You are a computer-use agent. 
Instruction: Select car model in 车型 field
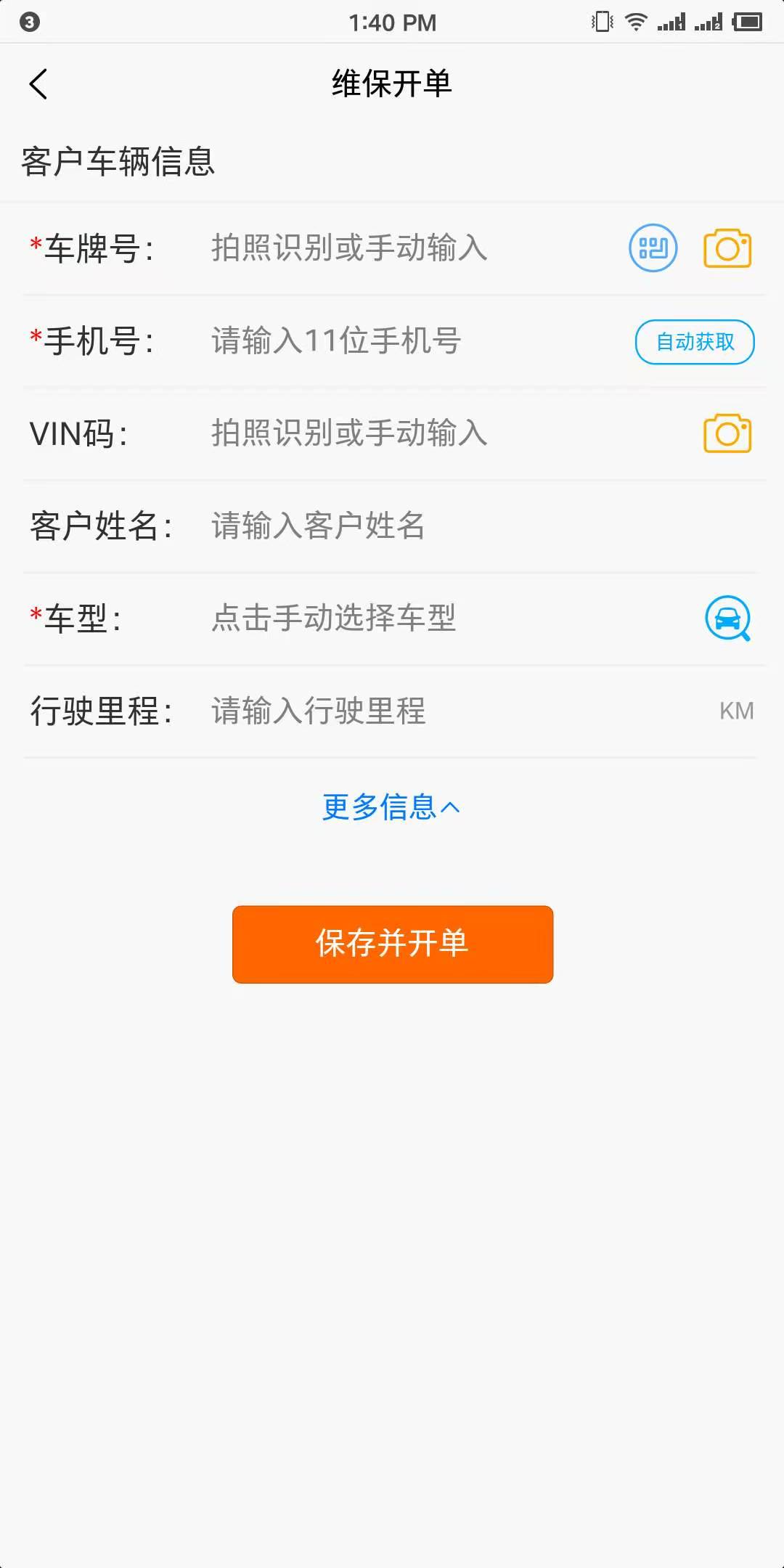tap(450, 618)
